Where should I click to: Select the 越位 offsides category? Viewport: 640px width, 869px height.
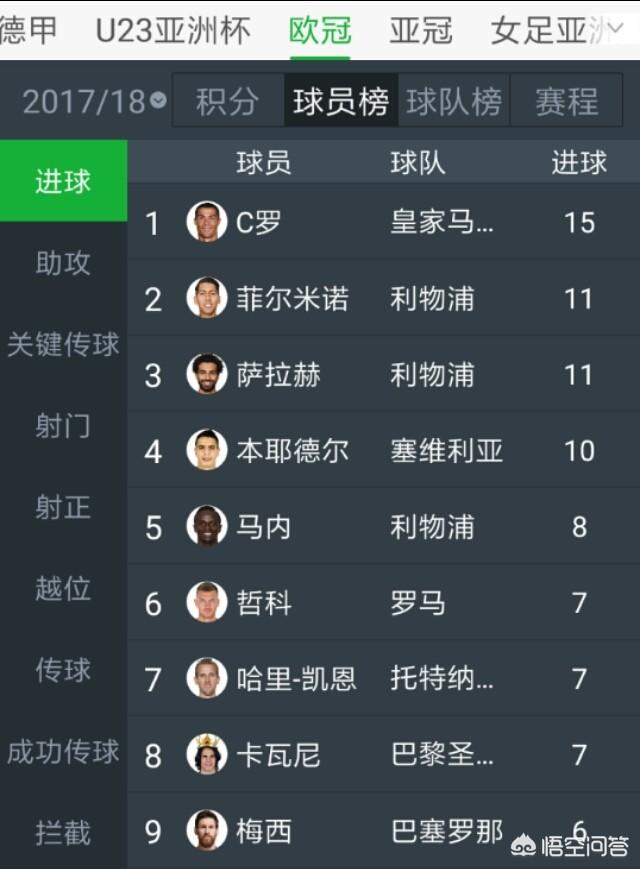[63, 589]
